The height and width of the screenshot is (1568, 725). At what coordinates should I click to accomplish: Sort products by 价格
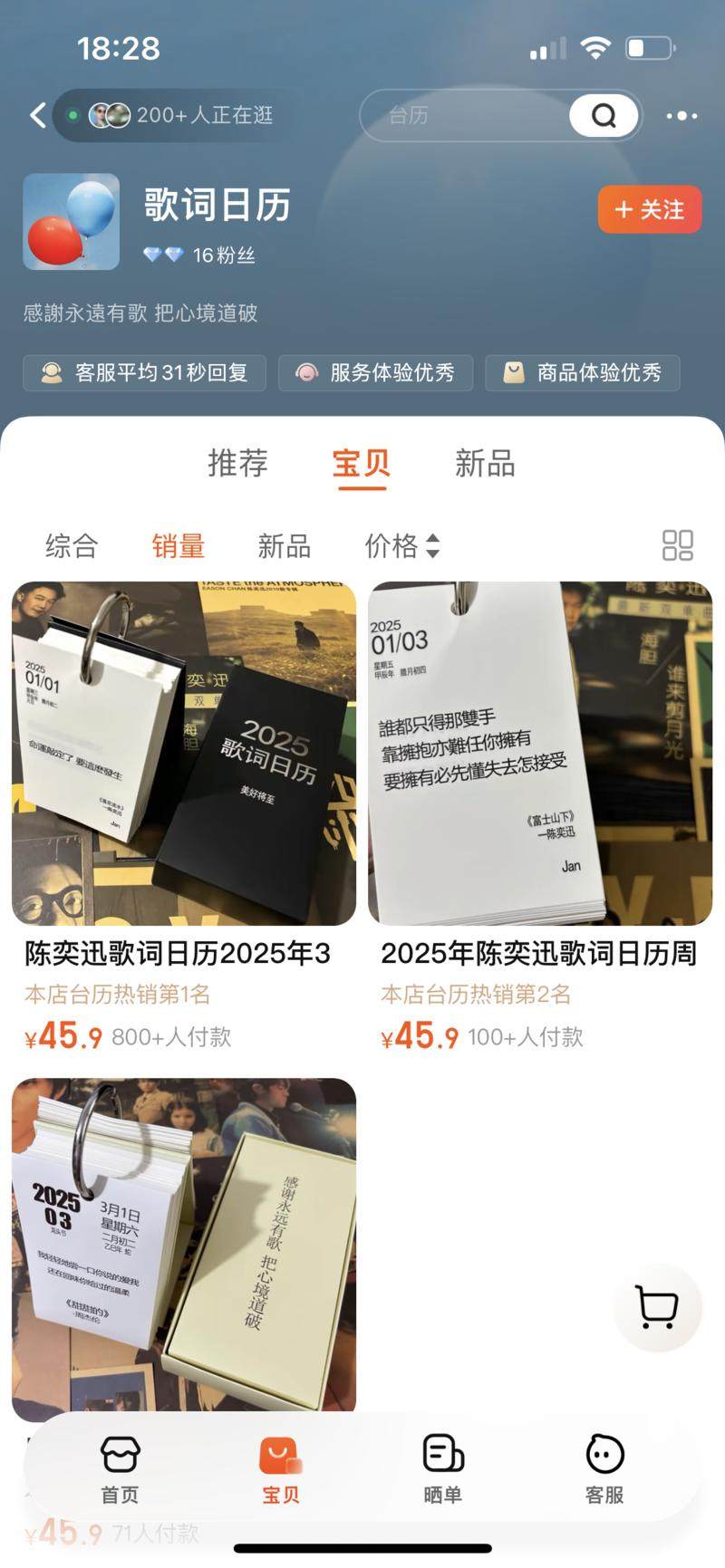(x=401, y=546)
